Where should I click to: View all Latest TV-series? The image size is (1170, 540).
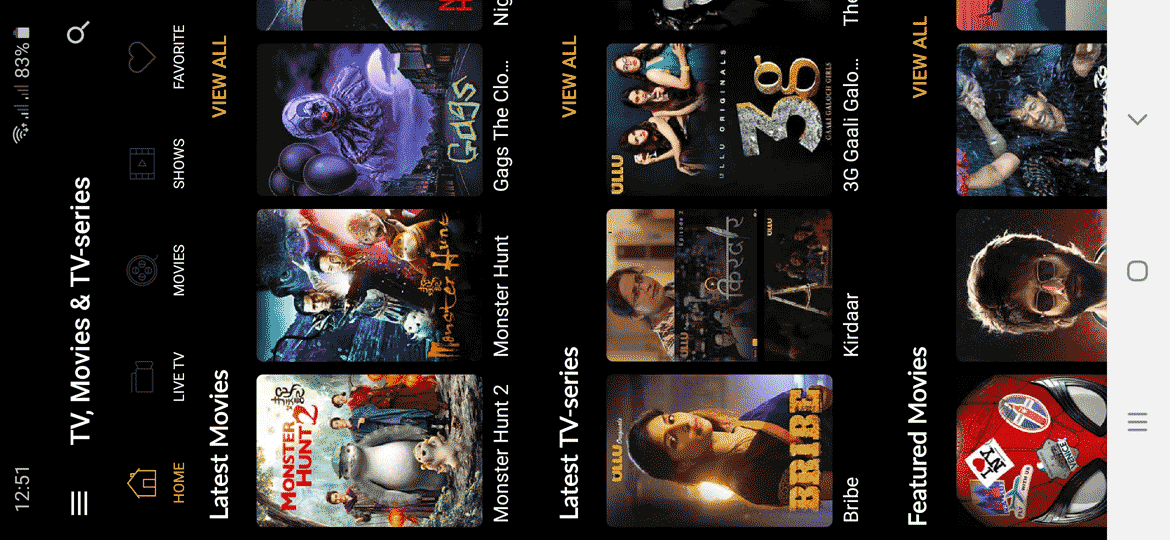coord(569,77)
